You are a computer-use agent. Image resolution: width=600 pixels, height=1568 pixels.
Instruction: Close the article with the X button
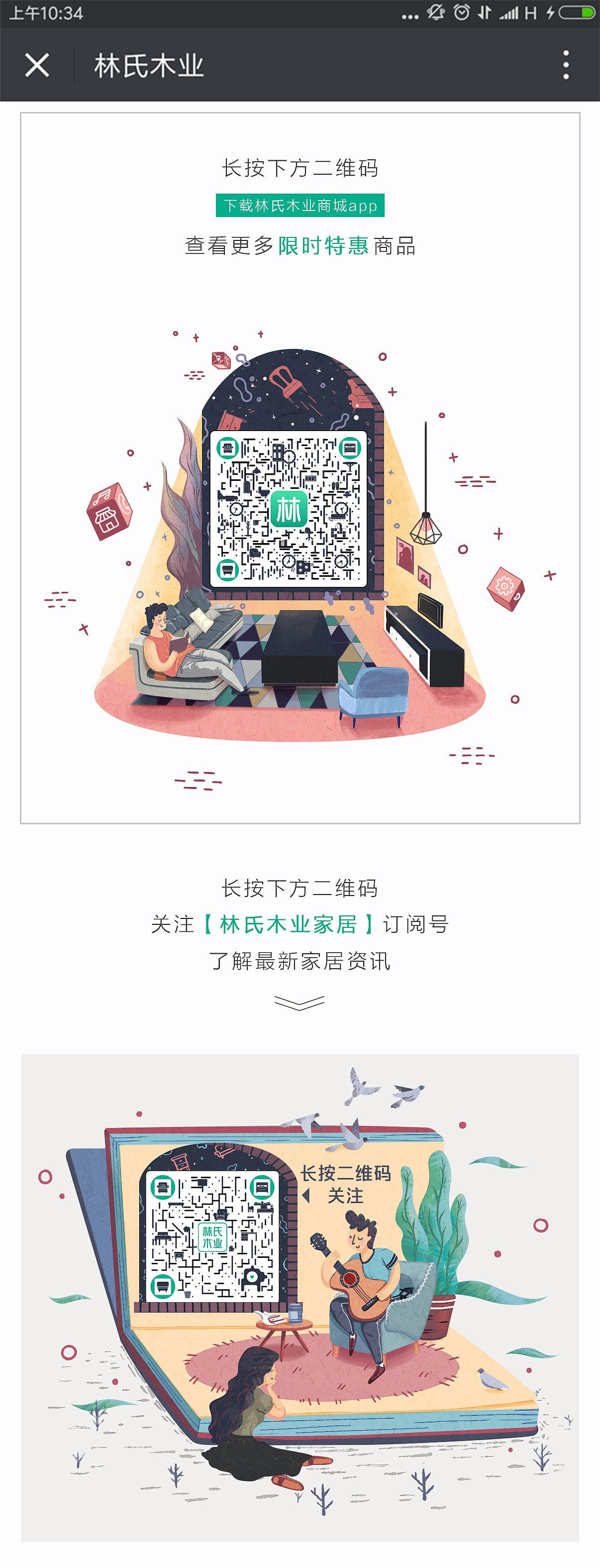point(36,66)
